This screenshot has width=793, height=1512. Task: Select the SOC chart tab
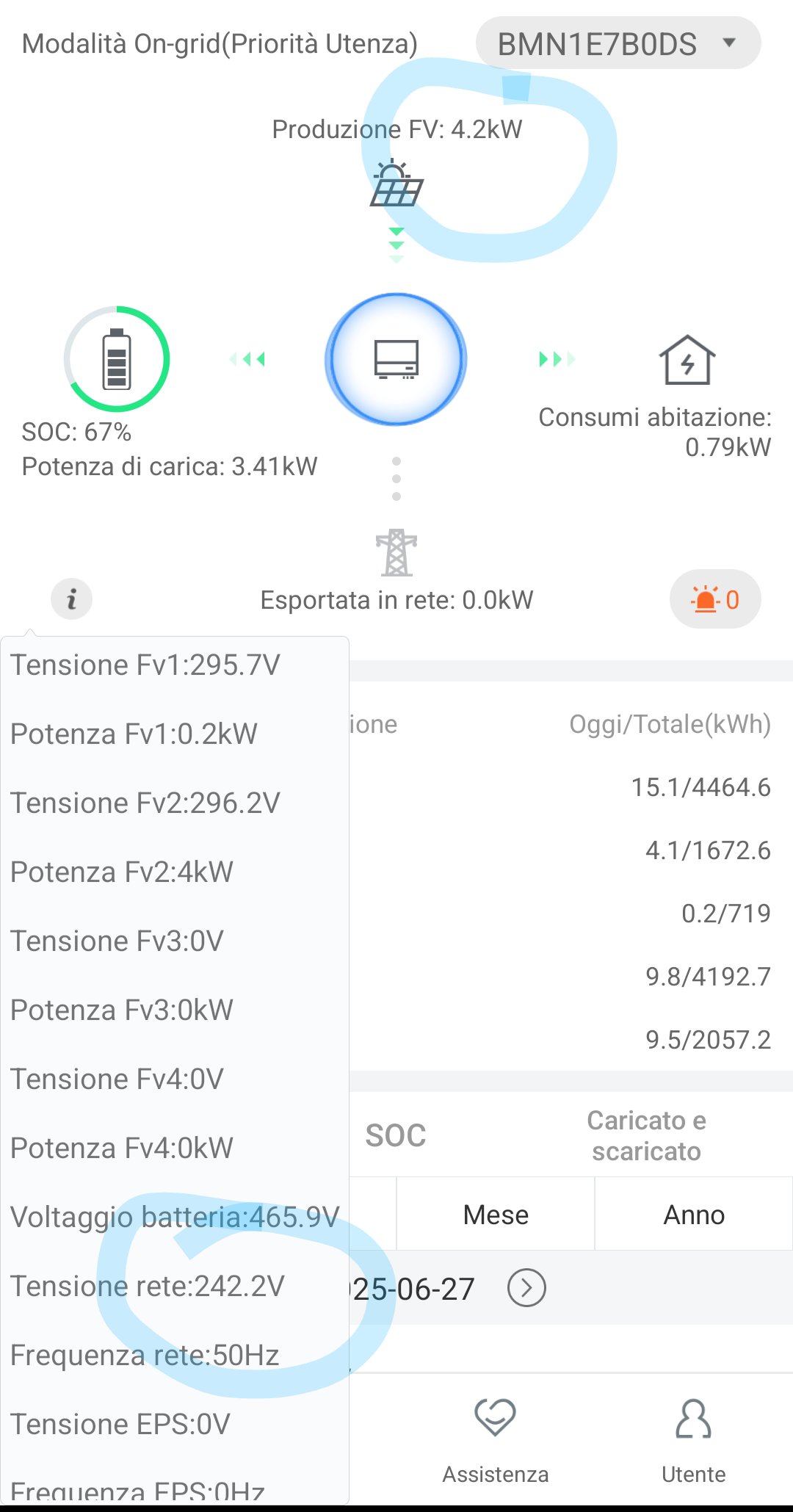(396, 1135)
